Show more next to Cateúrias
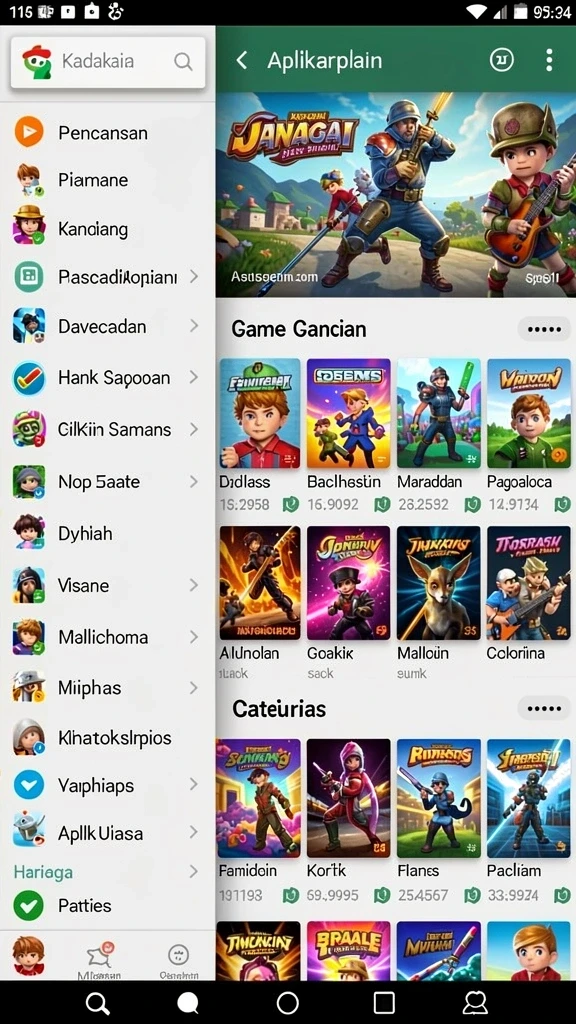The image size is (576, 1024). [x=544, y=708]
